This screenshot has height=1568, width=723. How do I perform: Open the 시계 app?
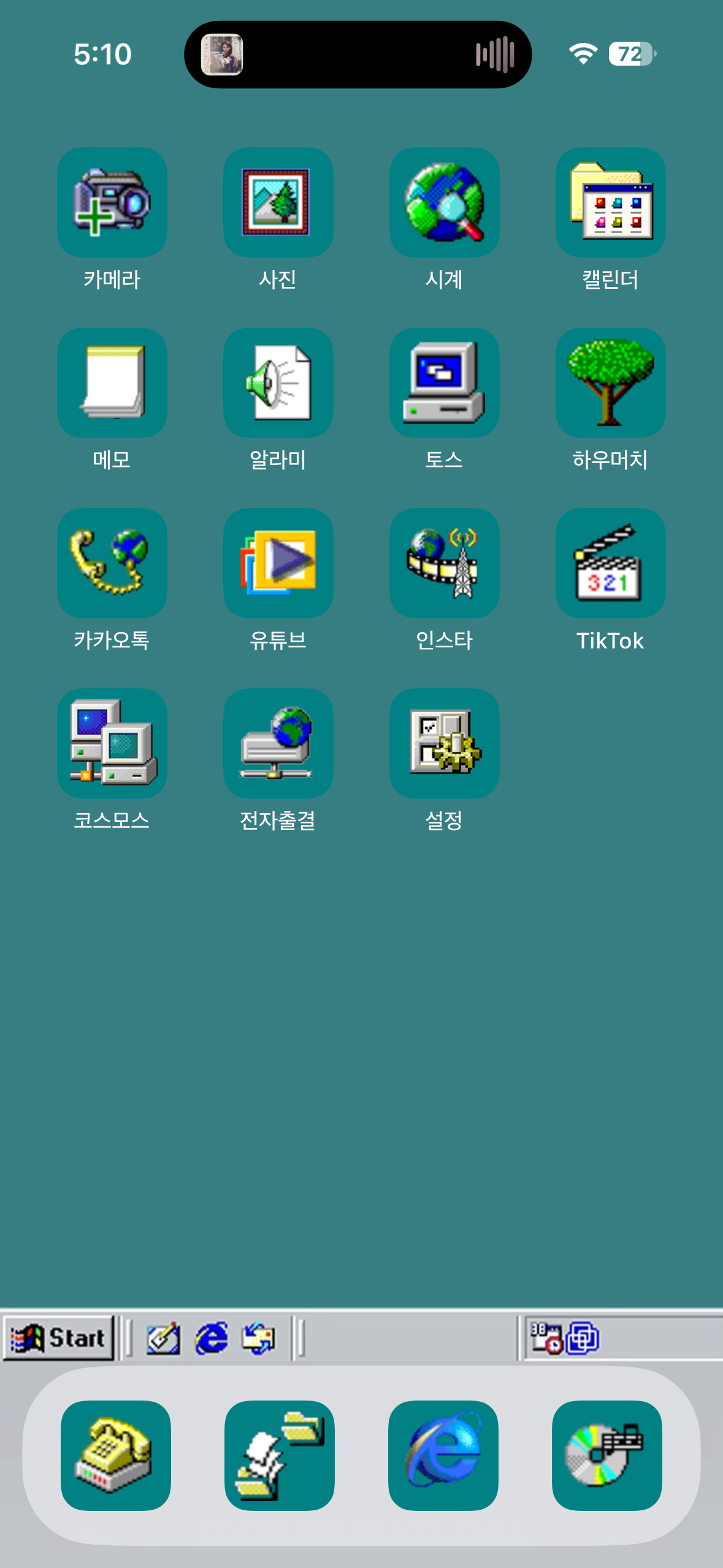pos(445,202)
